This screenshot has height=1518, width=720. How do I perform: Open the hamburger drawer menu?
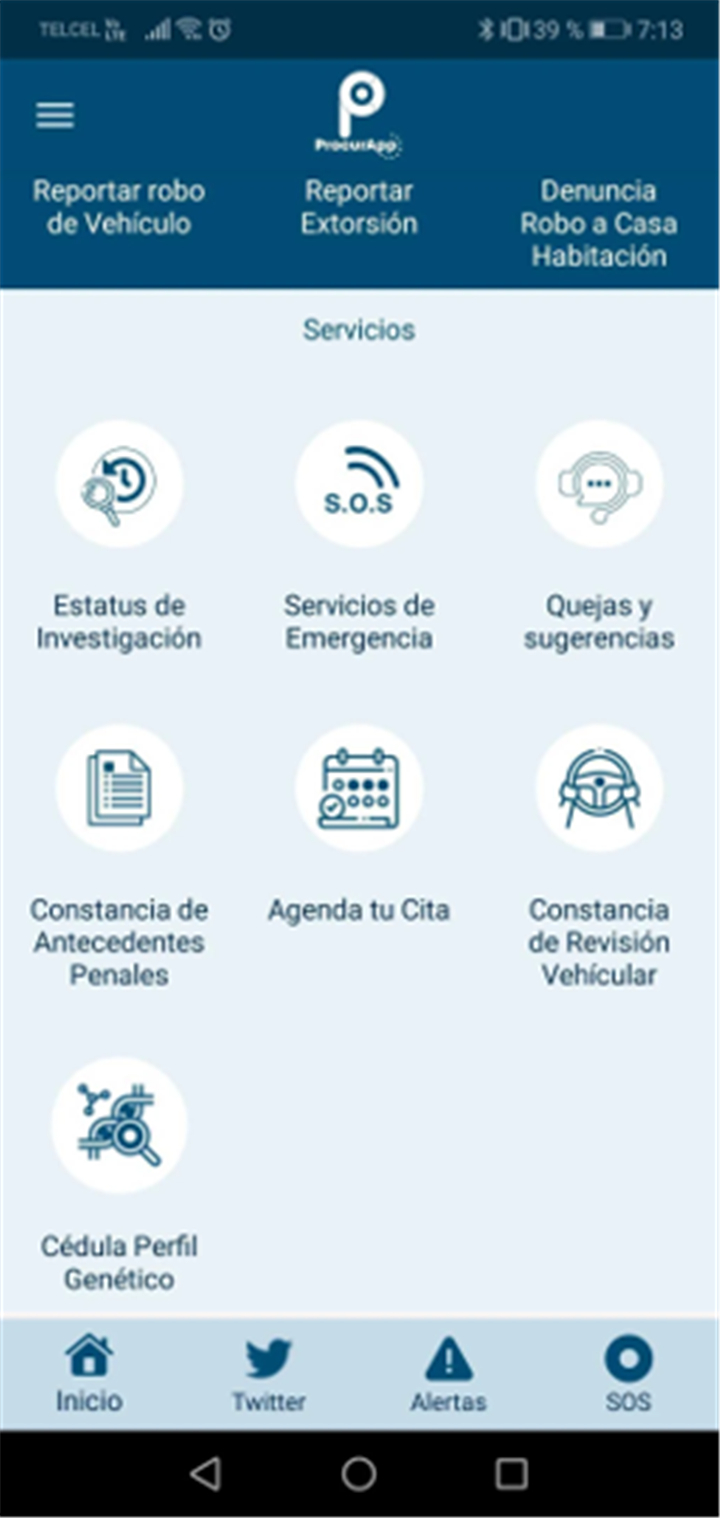pyautogui.click(x=55, y=116)
